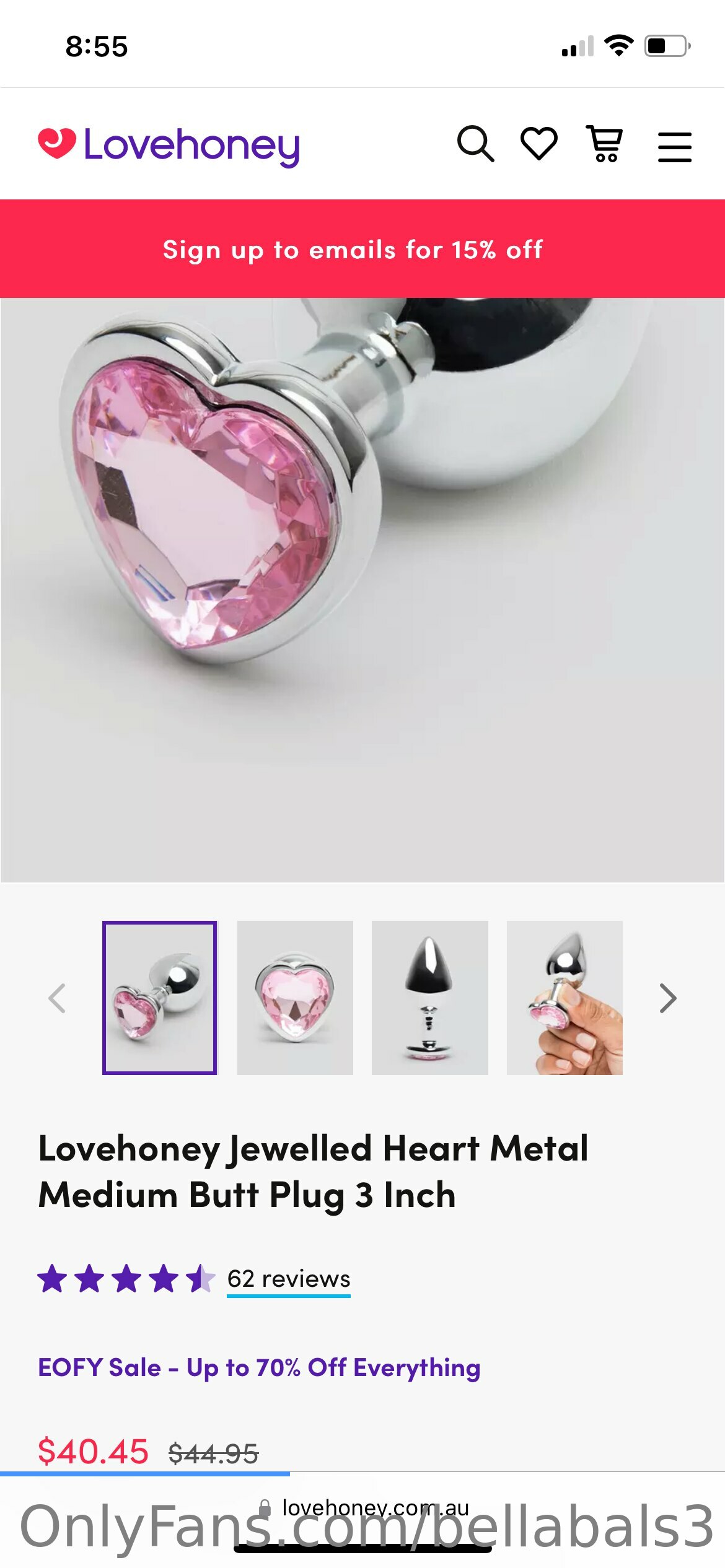Go to the Lovehoney home logo
The height and width of the screenshot is (1568, 725).
[169, 146]
